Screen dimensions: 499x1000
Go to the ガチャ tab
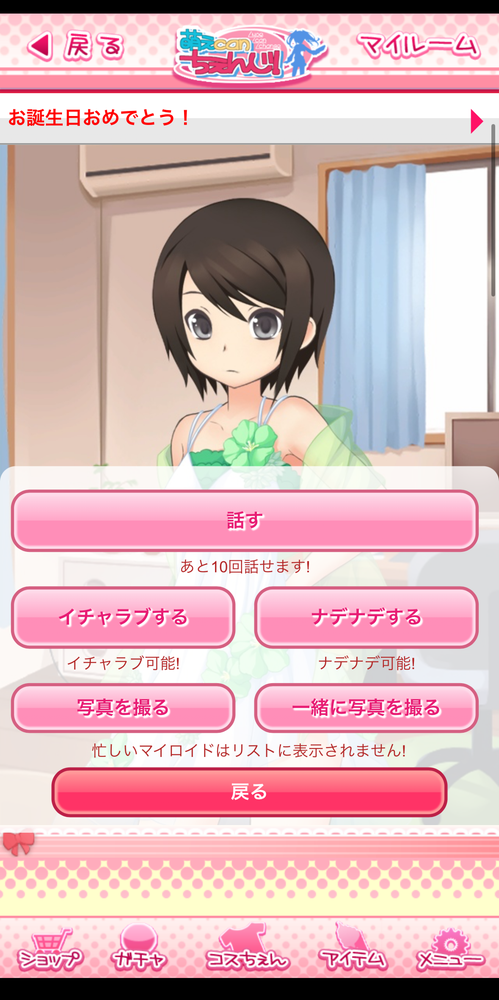pos(138,949)
